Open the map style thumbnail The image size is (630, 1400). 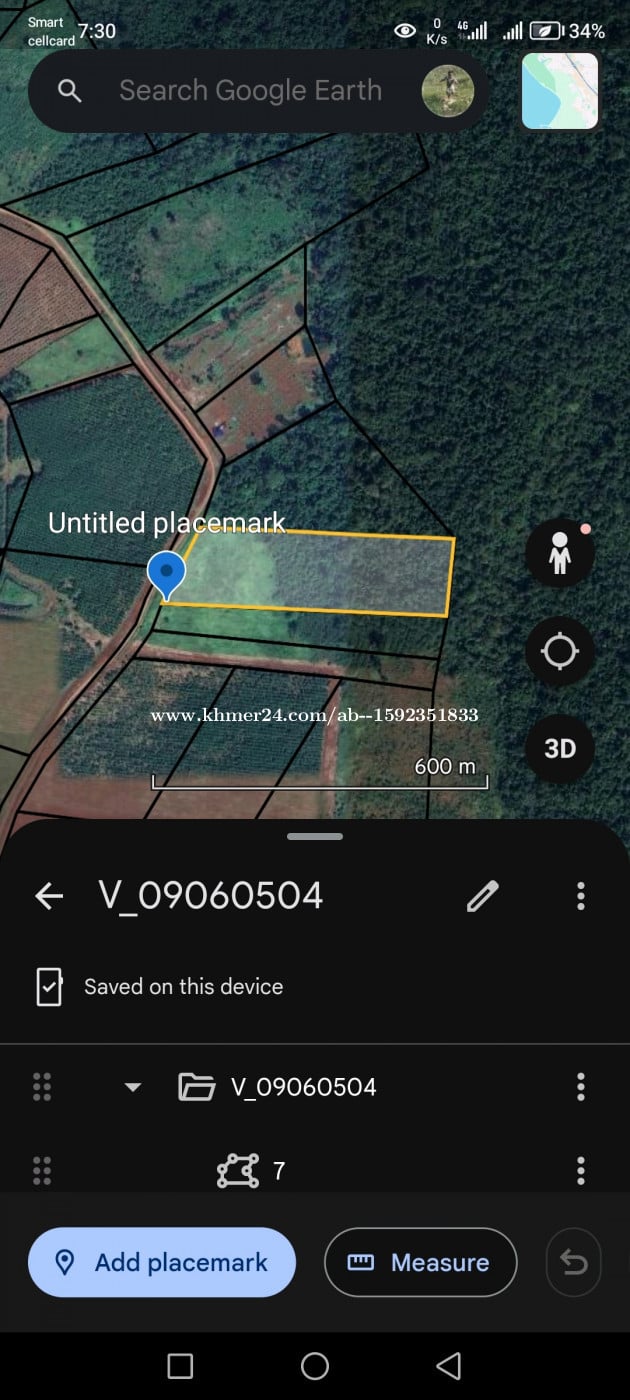tap(560, 91)
